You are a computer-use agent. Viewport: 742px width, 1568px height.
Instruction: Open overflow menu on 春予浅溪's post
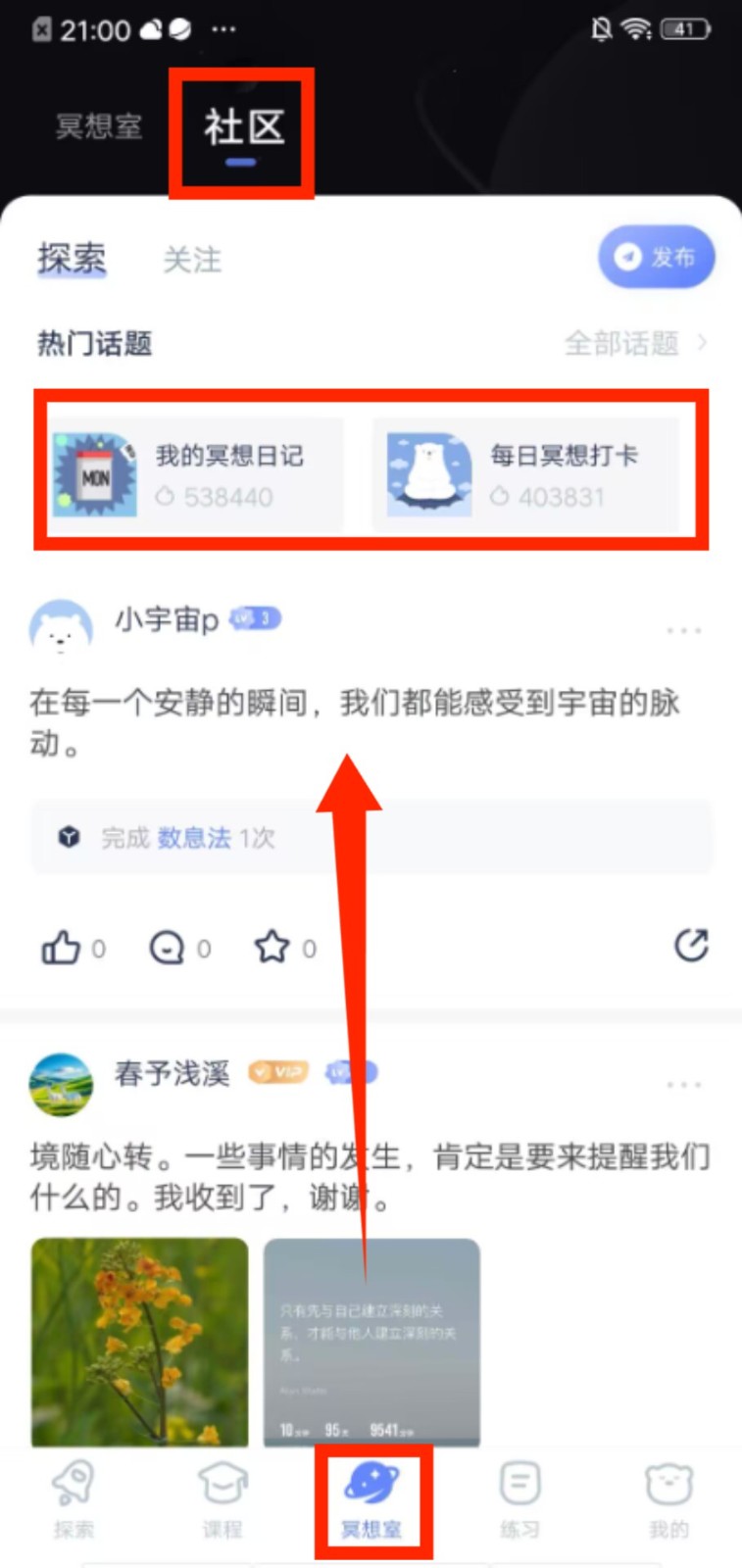tap(683, 1085)
